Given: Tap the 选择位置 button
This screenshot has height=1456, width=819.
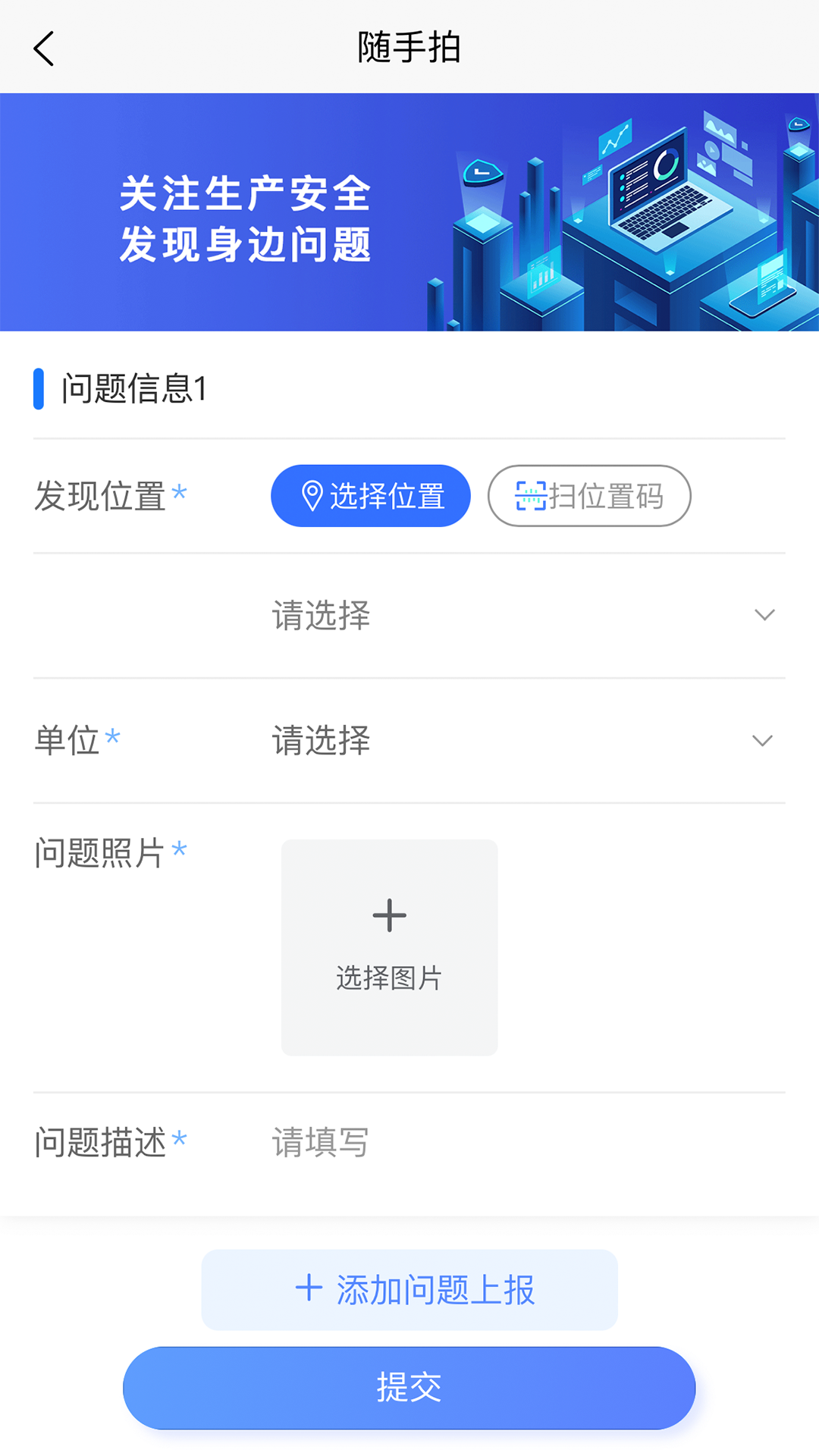Looking at the screenshot, I should [x=371, y=496].
